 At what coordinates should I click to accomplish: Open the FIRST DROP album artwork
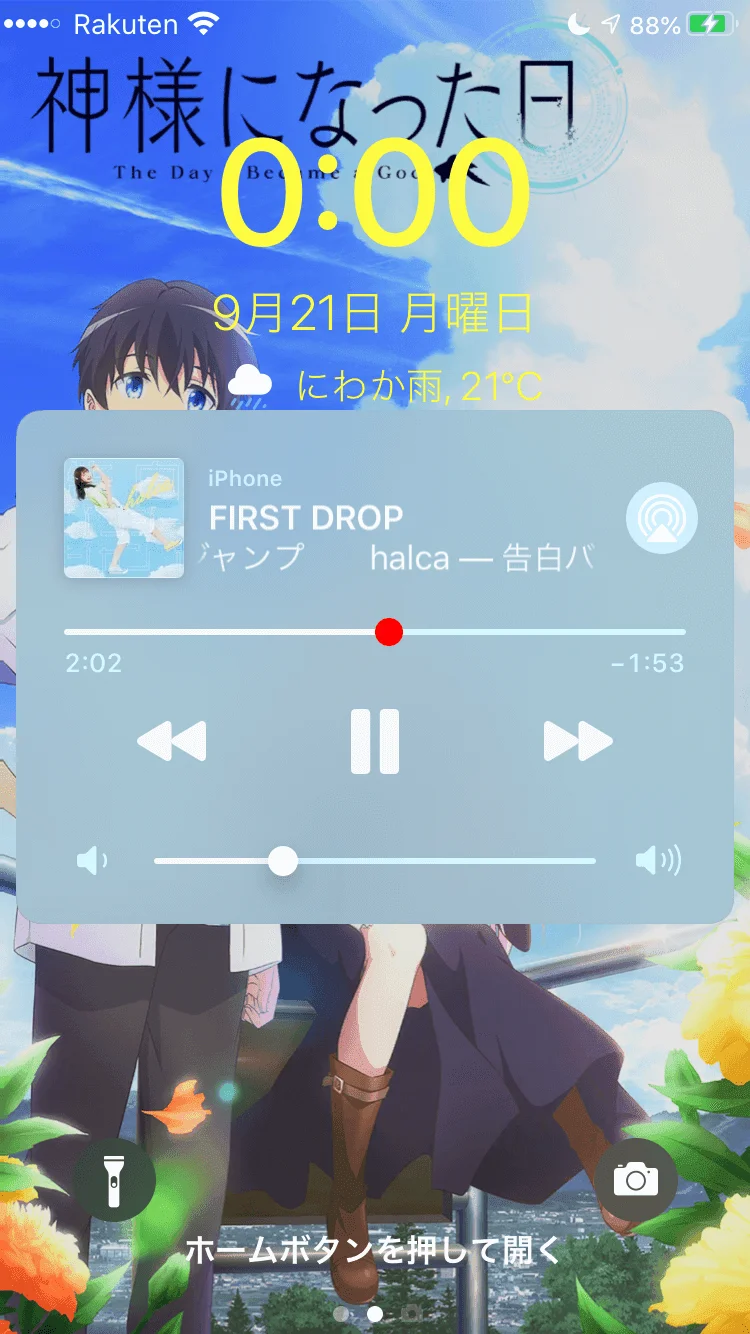(124, 518)
